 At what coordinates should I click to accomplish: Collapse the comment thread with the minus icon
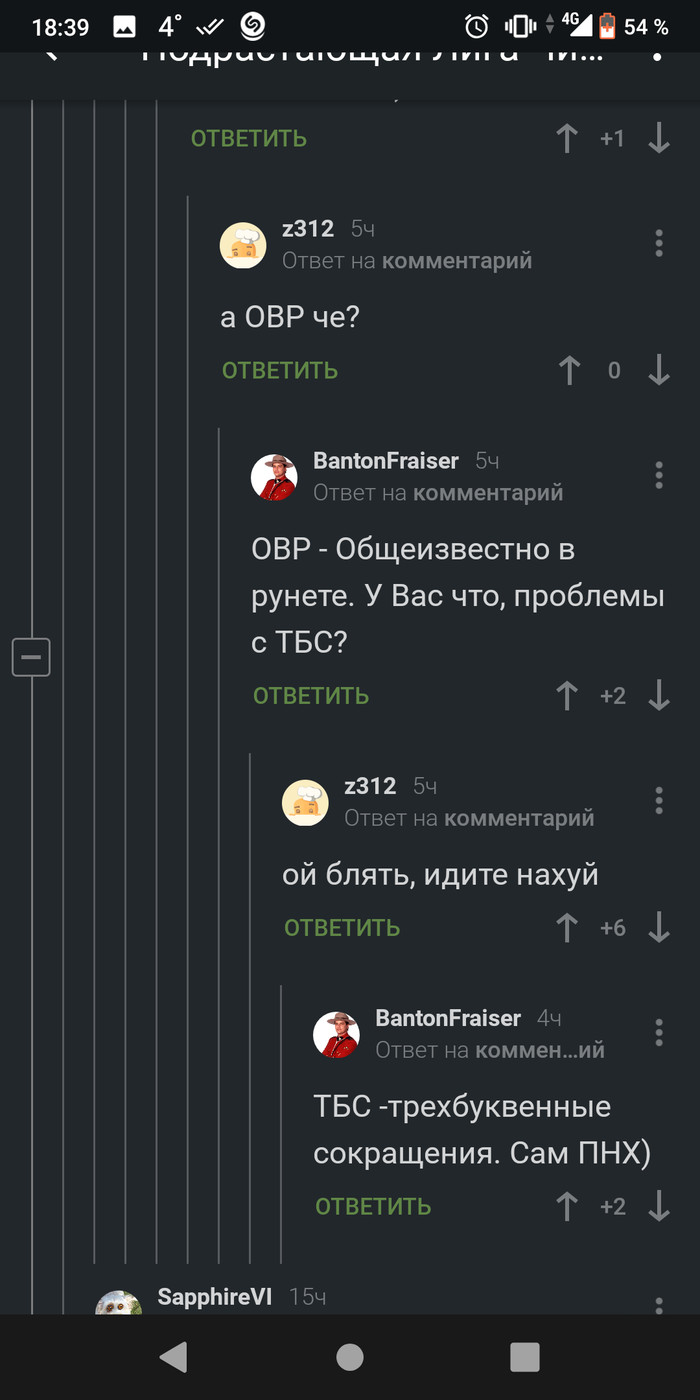tap(31, 657)
